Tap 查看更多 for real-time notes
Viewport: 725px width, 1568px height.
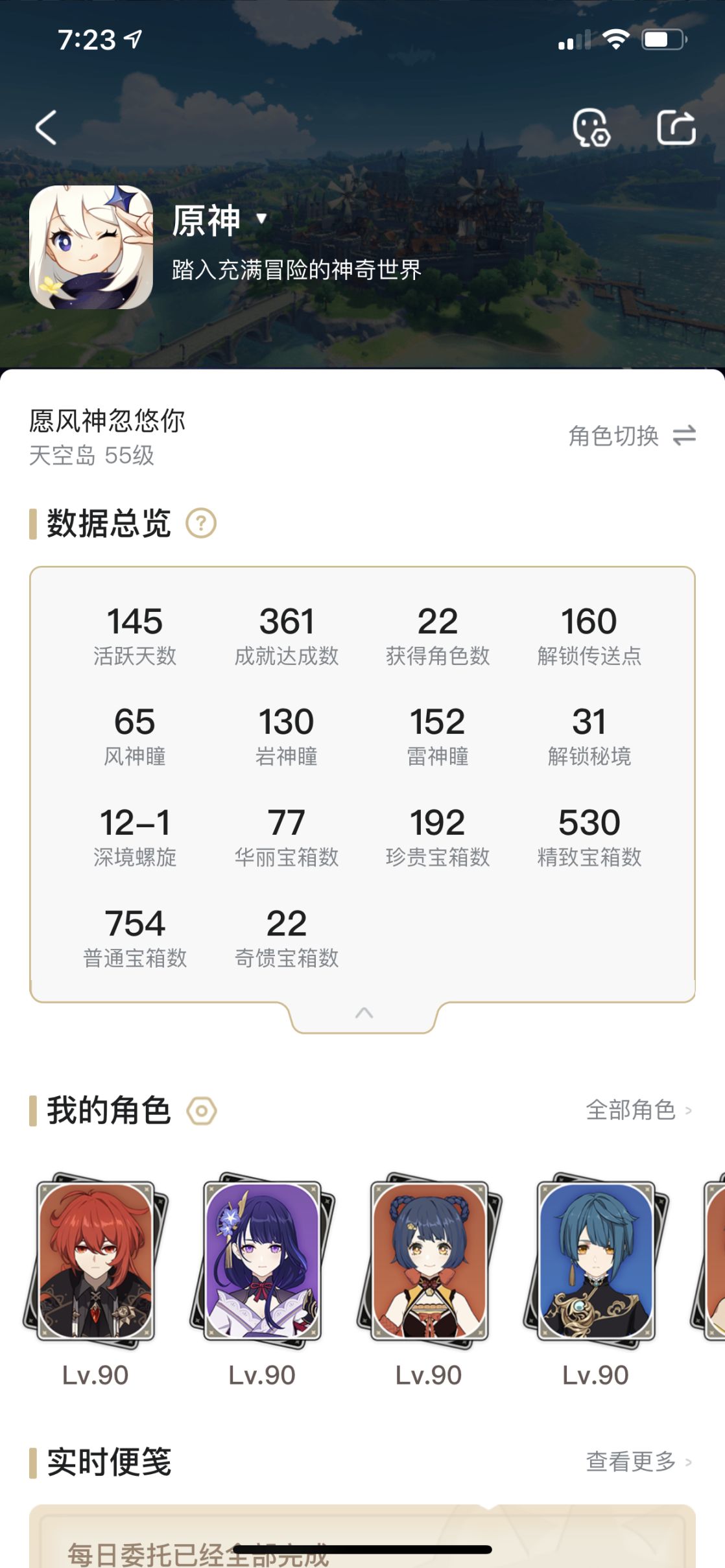638,1462
